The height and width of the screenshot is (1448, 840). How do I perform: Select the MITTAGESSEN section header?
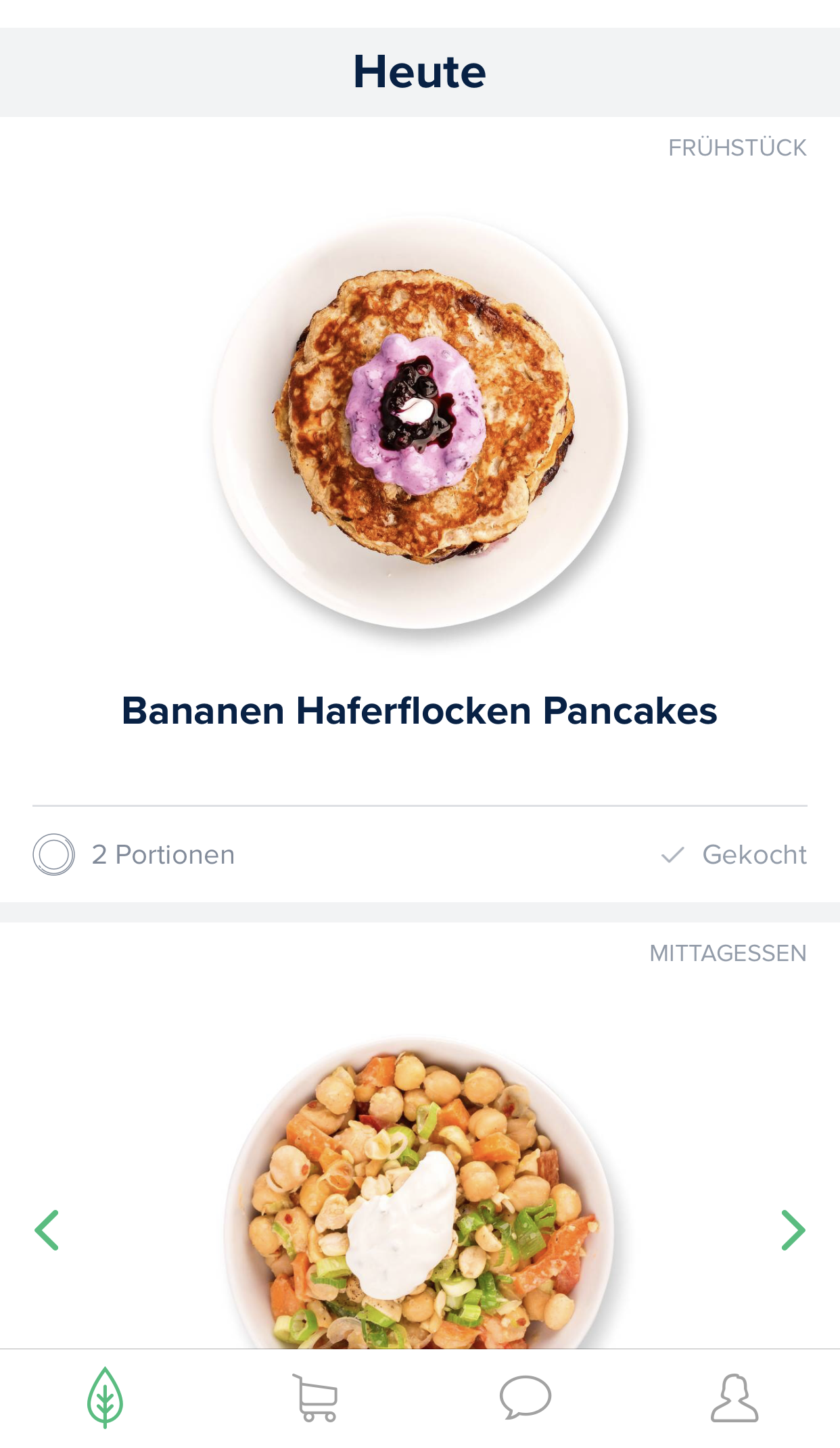(728, 953)
